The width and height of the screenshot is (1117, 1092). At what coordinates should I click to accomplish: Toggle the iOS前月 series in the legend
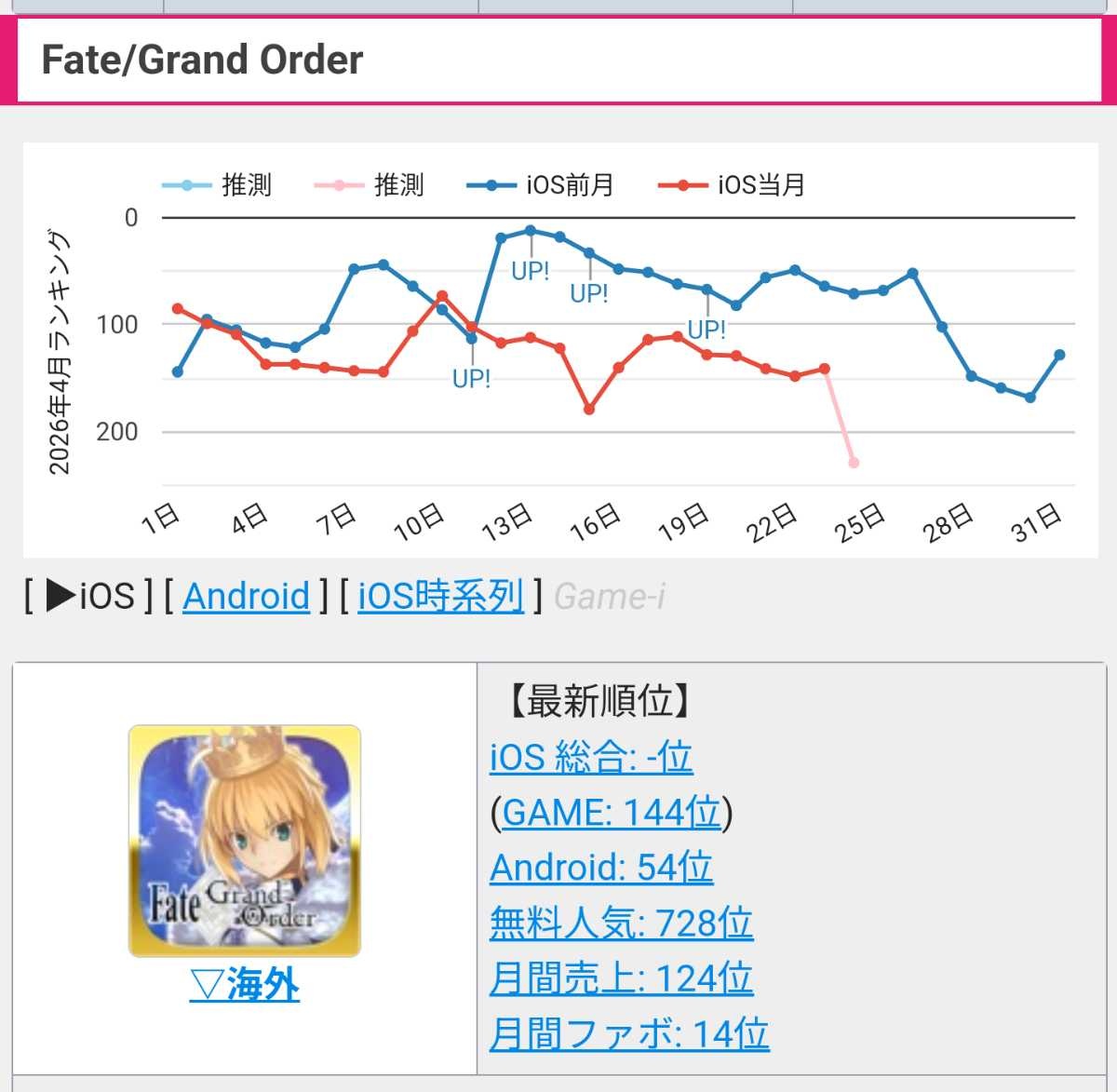click(x=541, y=185)
